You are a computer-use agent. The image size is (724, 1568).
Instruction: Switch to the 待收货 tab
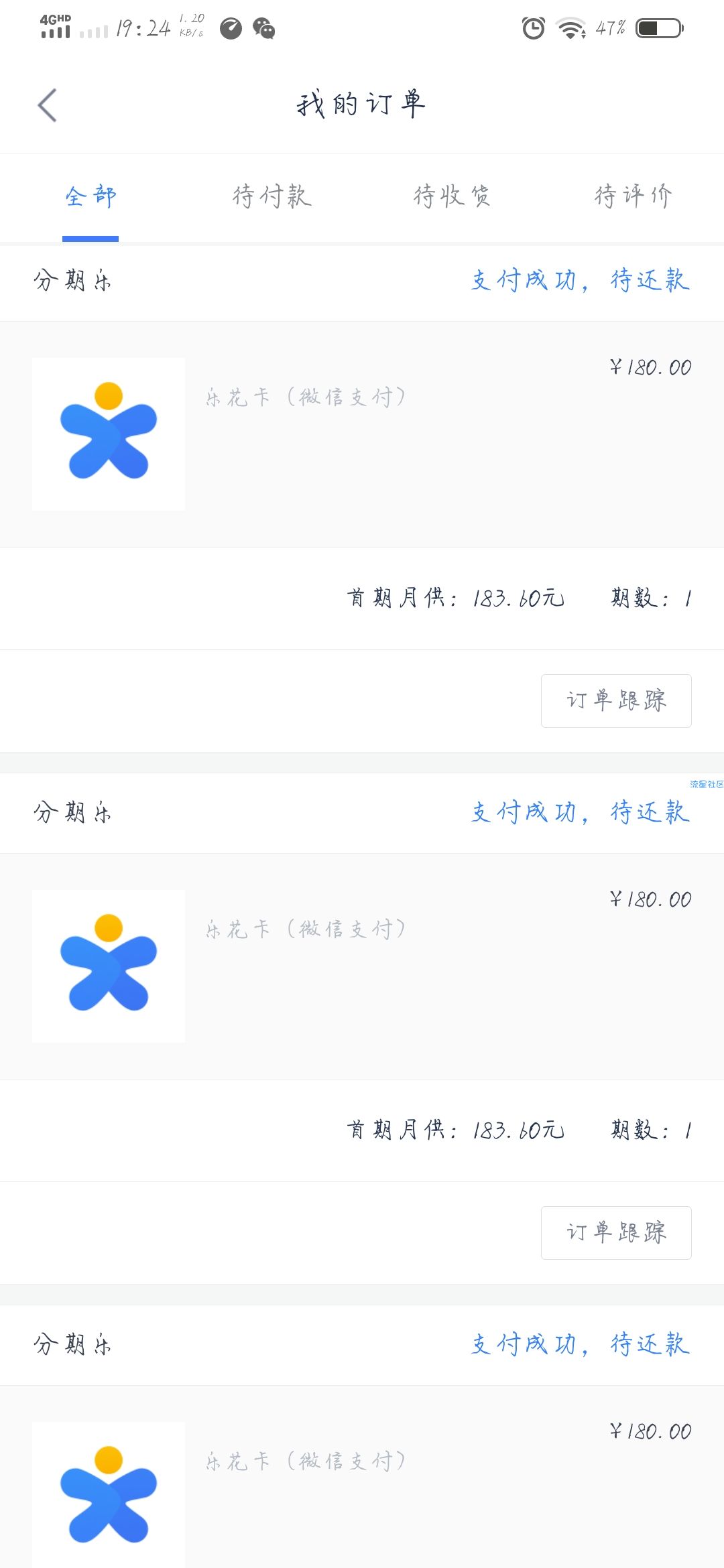pos(452,196)
